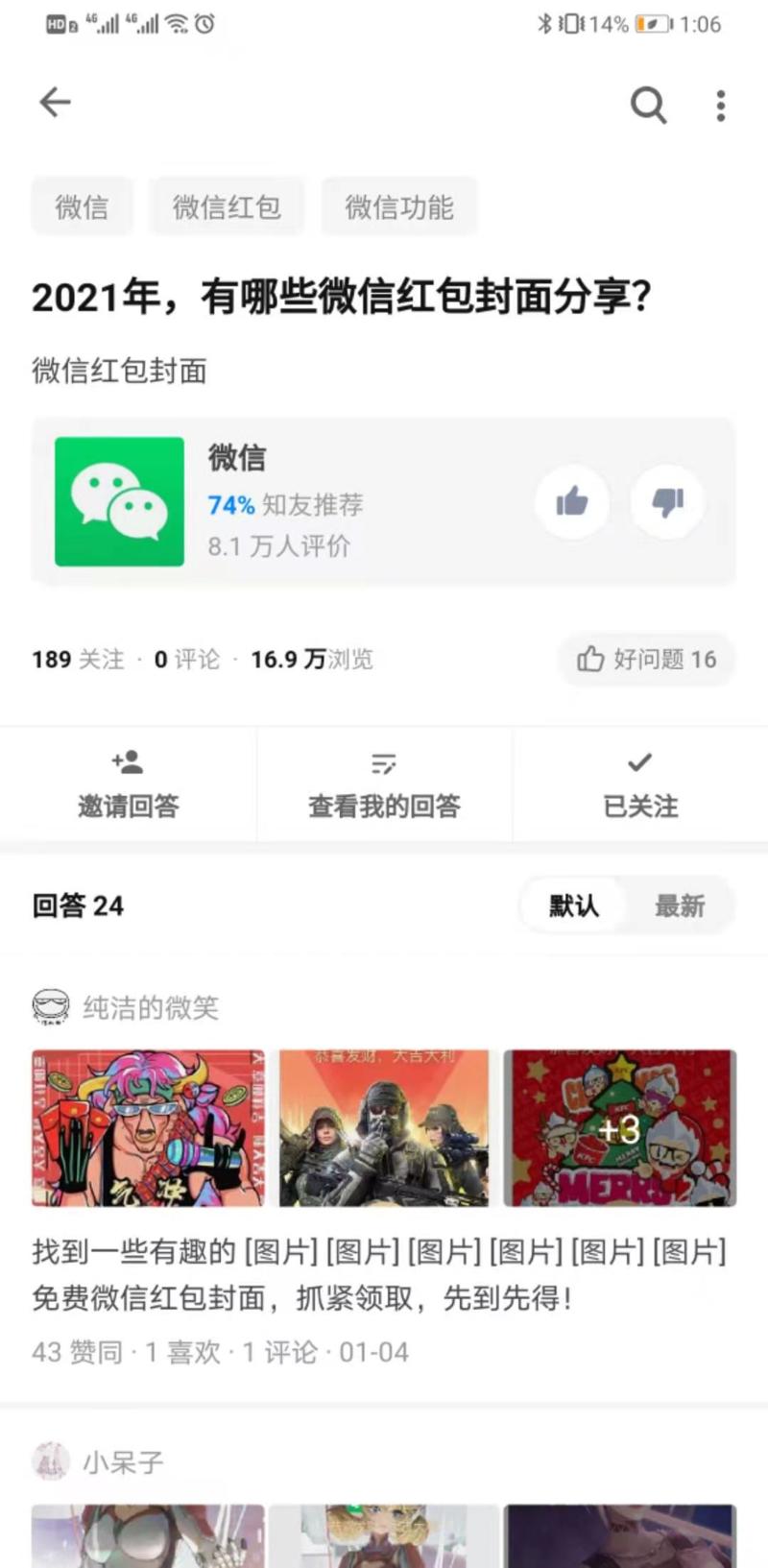The image size is (768, 1568).
Task: Click the 查看我的回答 list icon
Action: (383, 761)
